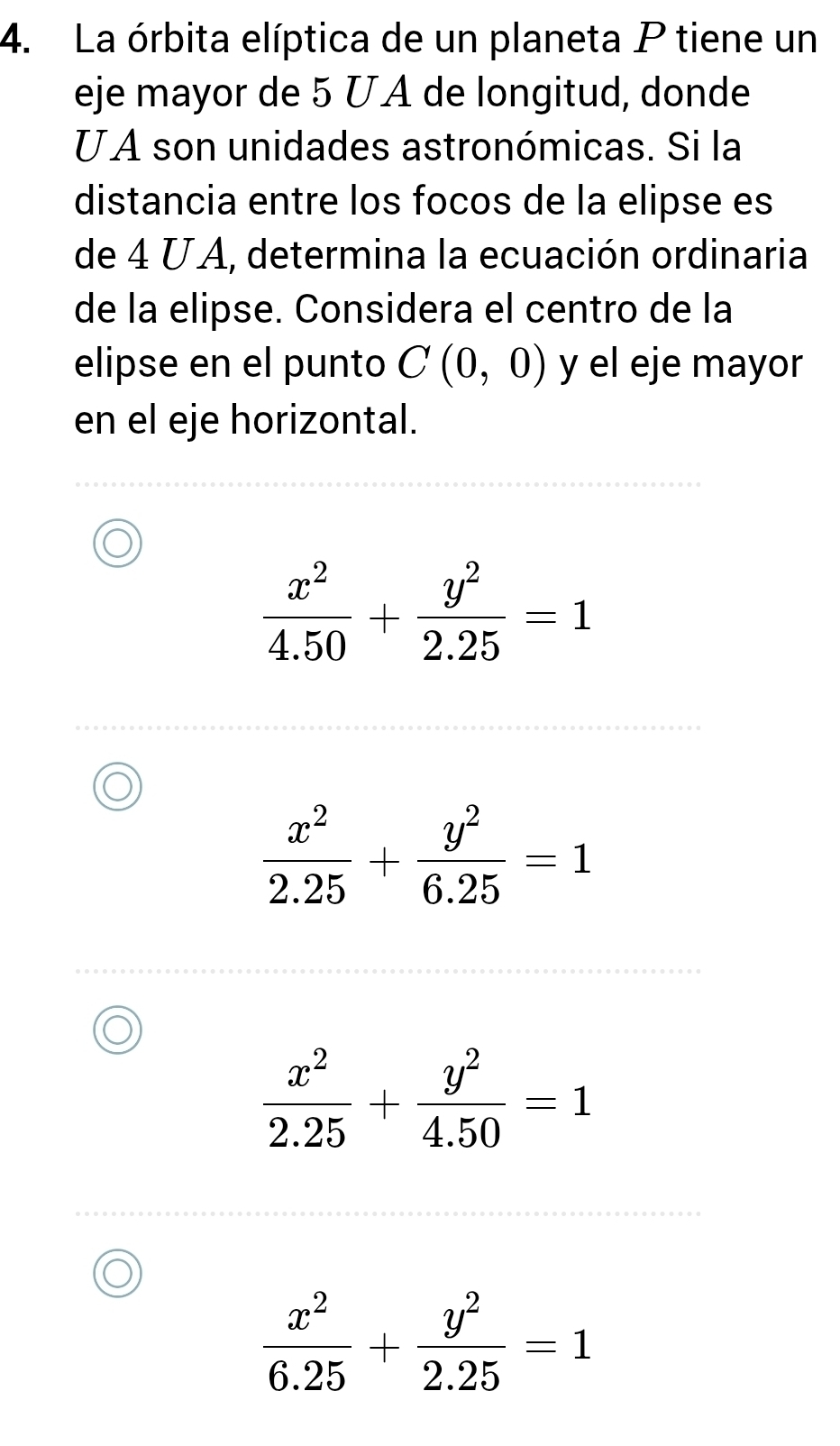
Task: Choose the option x²/2.25 + y²/6.25 = 1
Action: pos(118,786)
